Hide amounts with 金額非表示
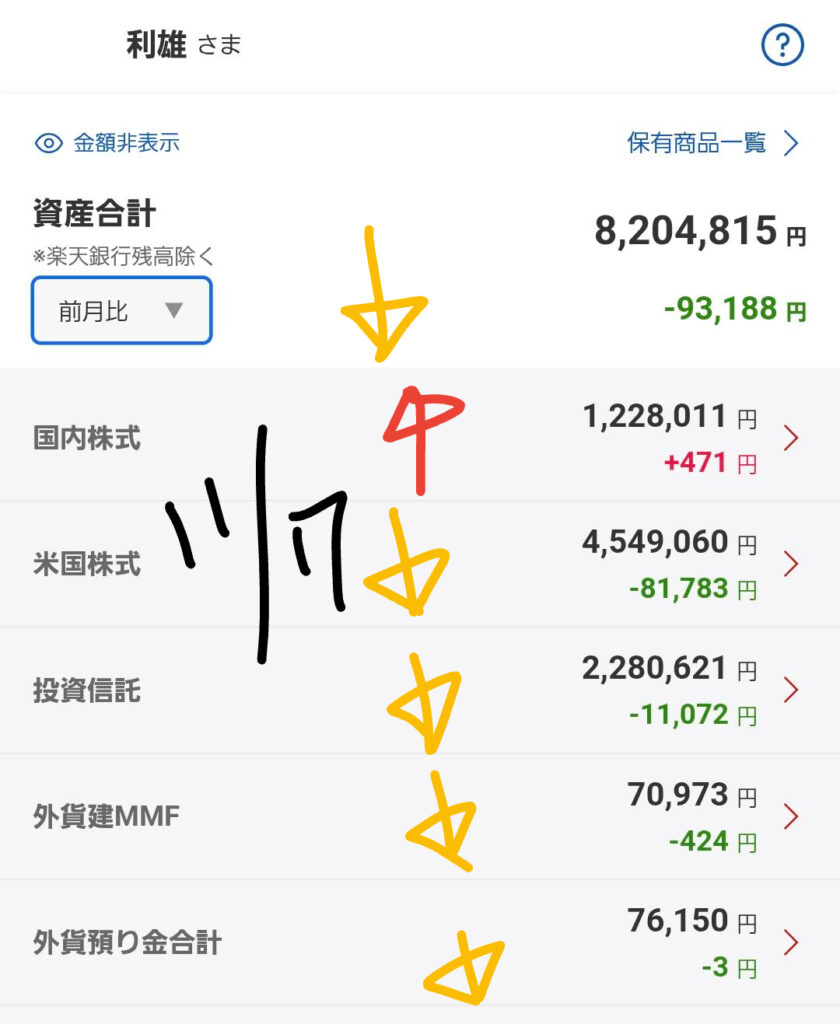The width and height of the screenshot is (840, 1024). (x=108, y=143)
